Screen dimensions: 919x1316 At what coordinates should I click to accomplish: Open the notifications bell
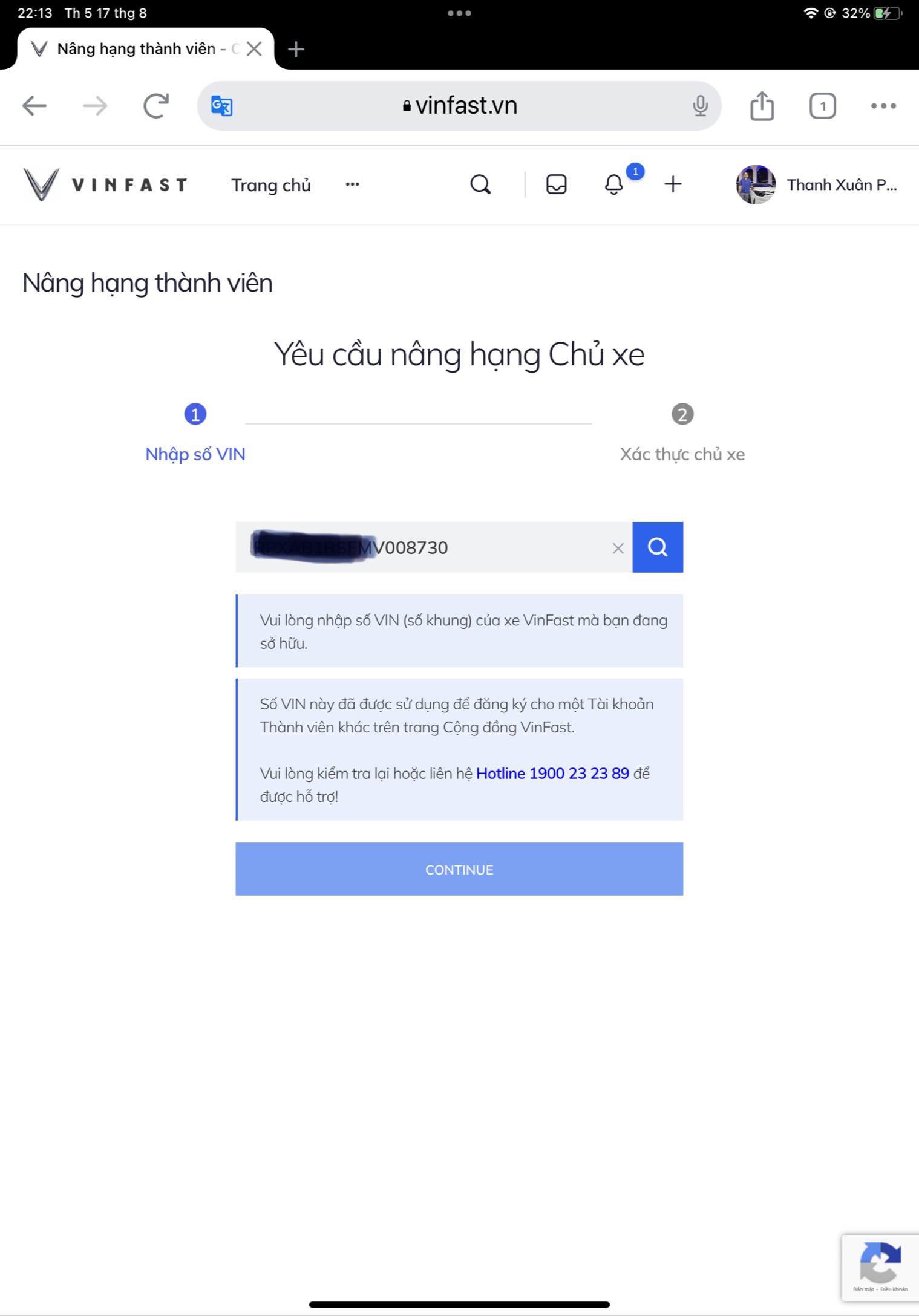(x=613, y=184)
